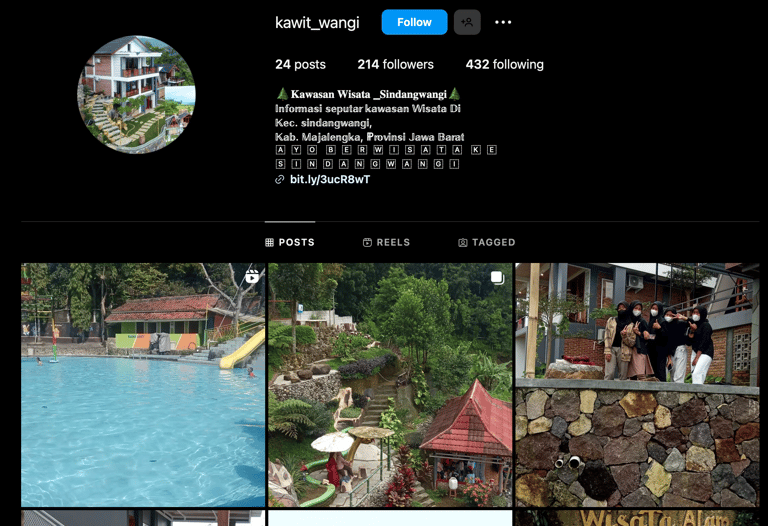Switch to the Reels tab
The image size is (768, 526).
386,242
